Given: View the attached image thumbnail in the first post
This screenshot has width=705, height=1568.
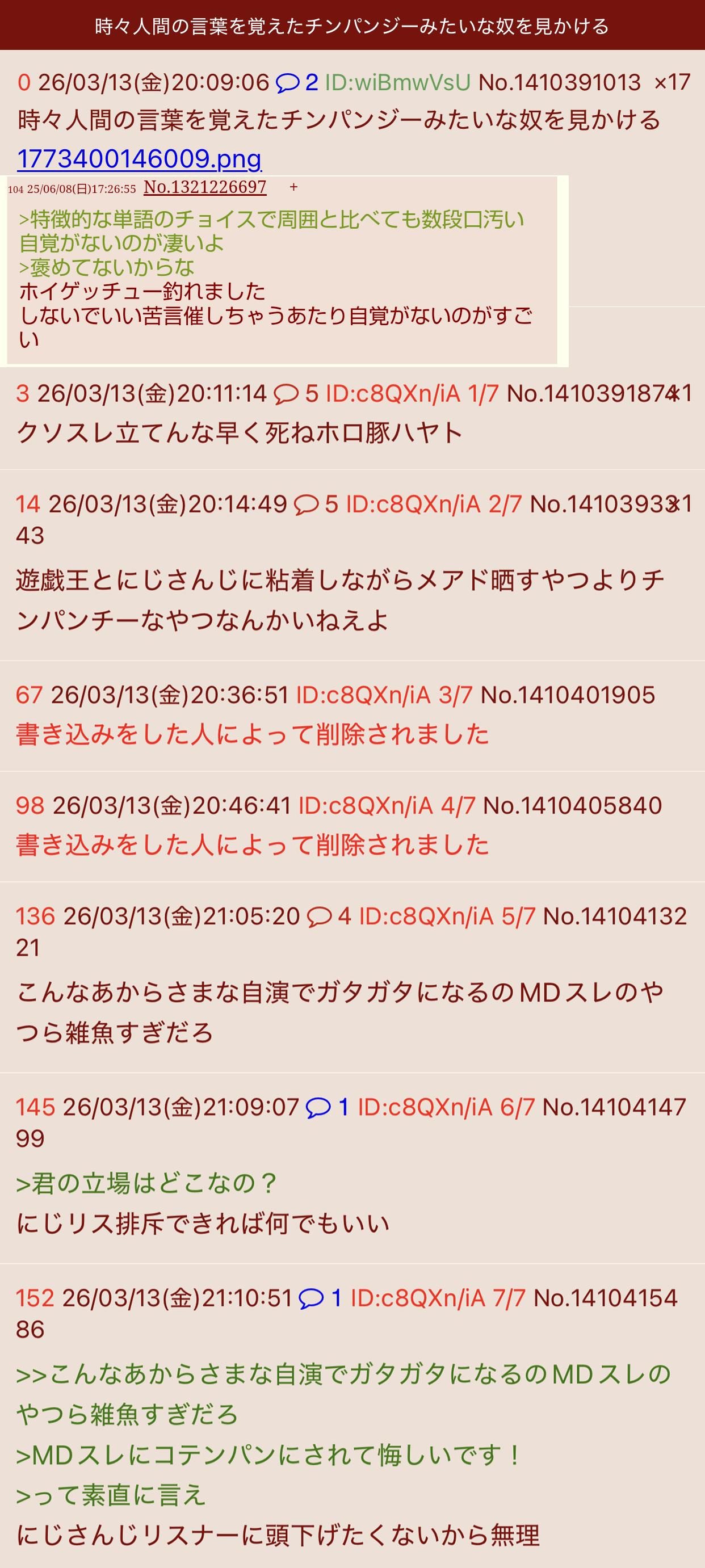Looking at the screenshot, I should click(284, 271).
